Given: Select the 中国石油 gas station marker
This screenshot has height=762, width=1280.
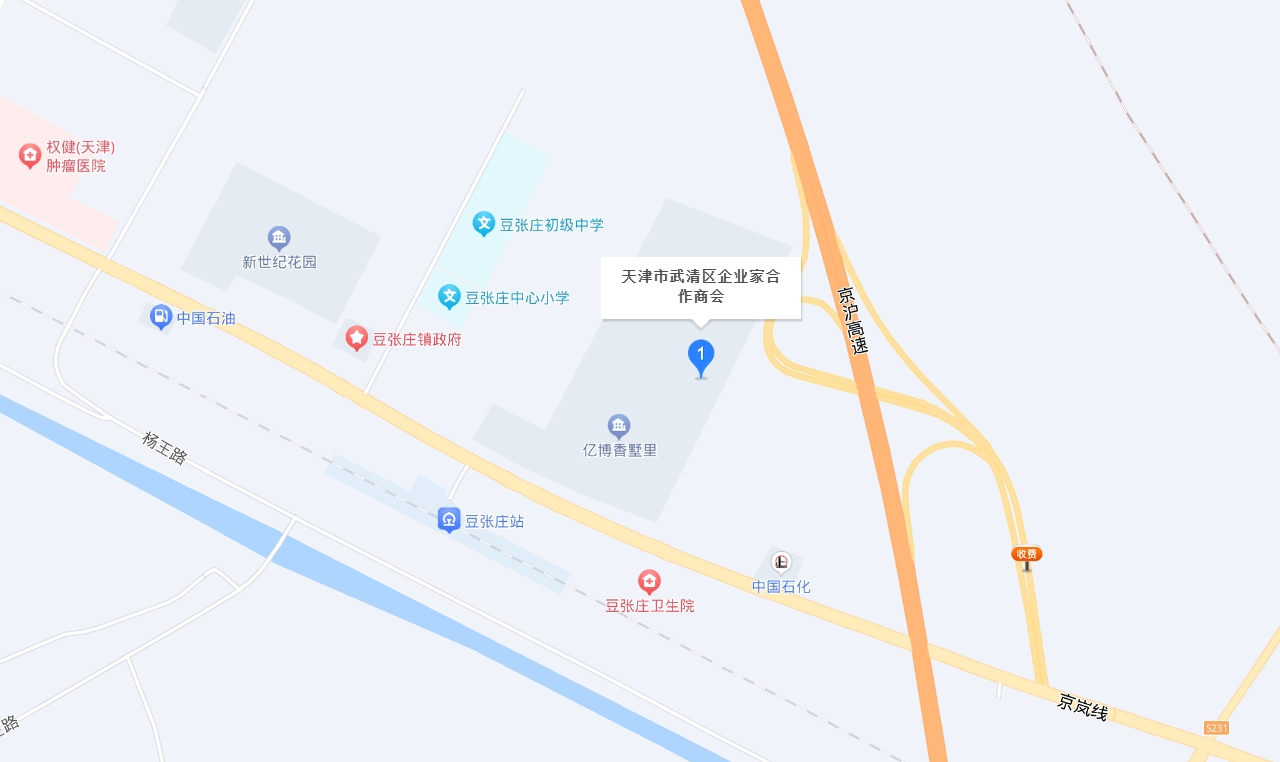Looking at the screenshot, I should (x=161, y=317).
